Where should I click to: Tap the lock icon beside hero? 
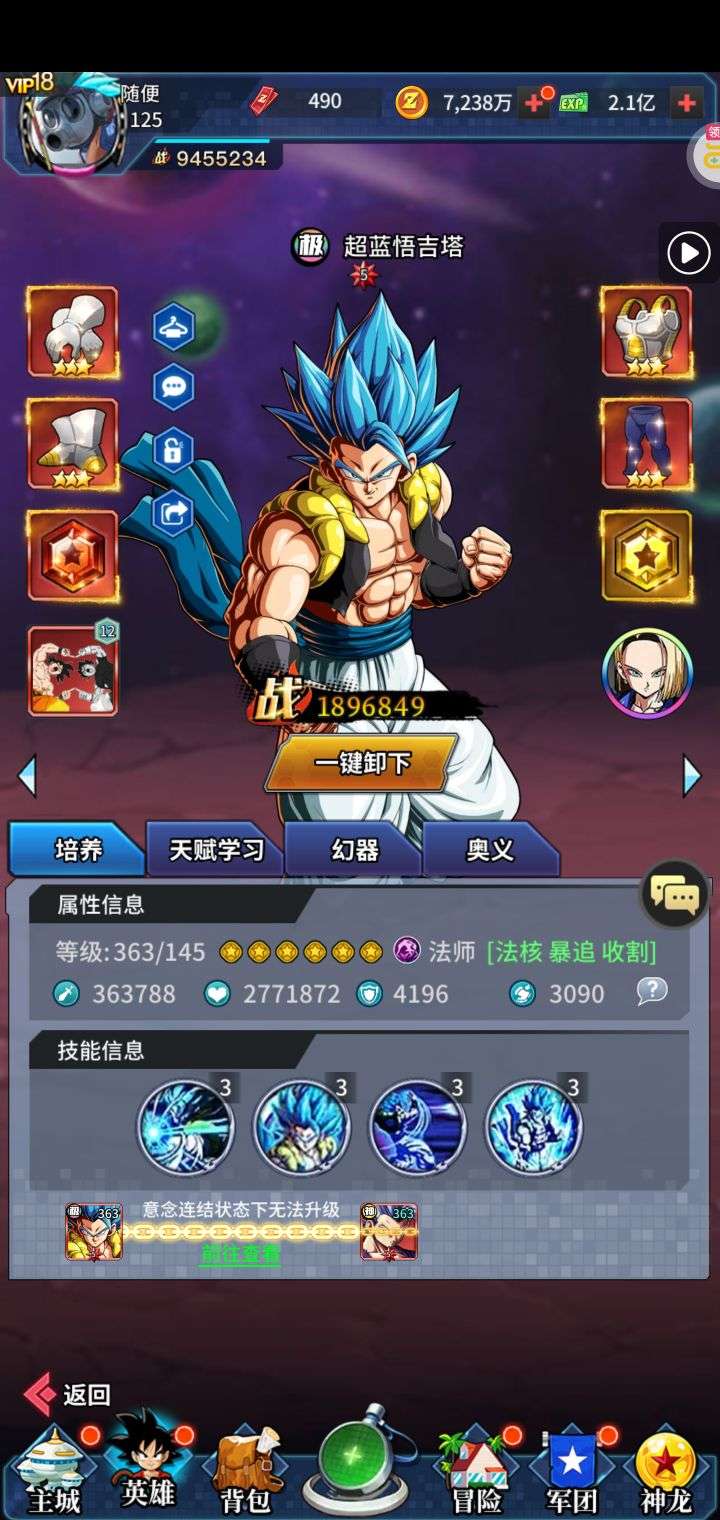pyautogui.click(x=173, y=450)
